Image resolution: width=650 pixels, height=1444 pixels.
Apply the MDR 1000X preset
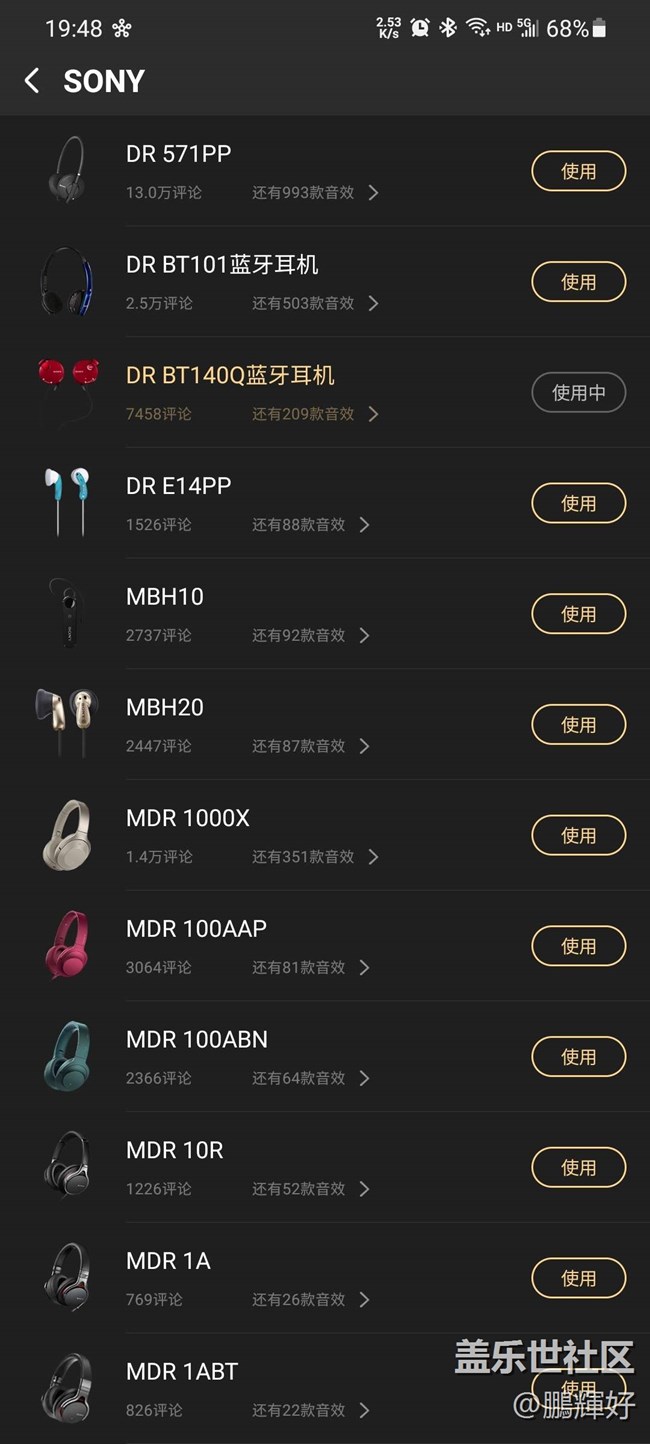[x=578, y=835]
